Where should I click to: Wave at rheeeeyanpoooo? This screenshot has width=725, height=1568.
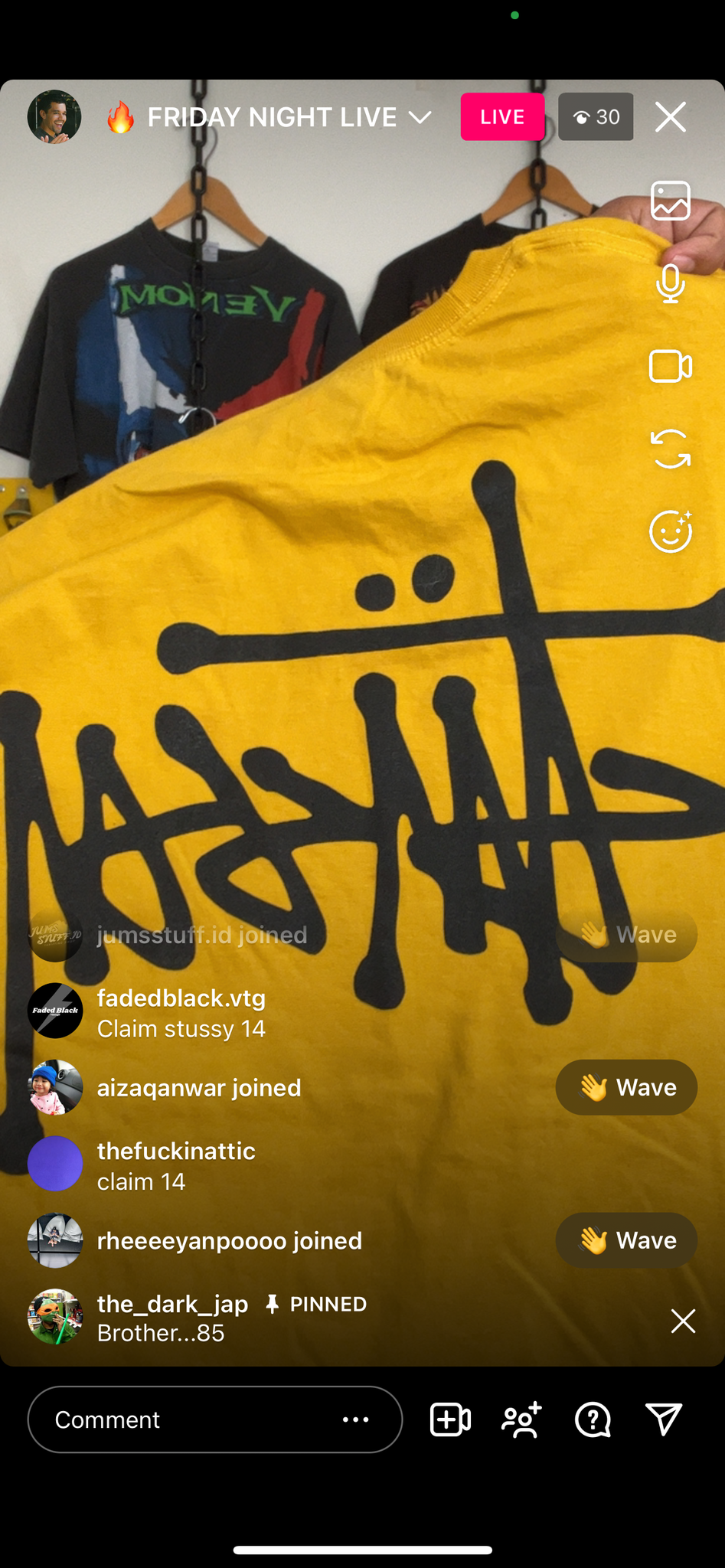coord(626,1240)
